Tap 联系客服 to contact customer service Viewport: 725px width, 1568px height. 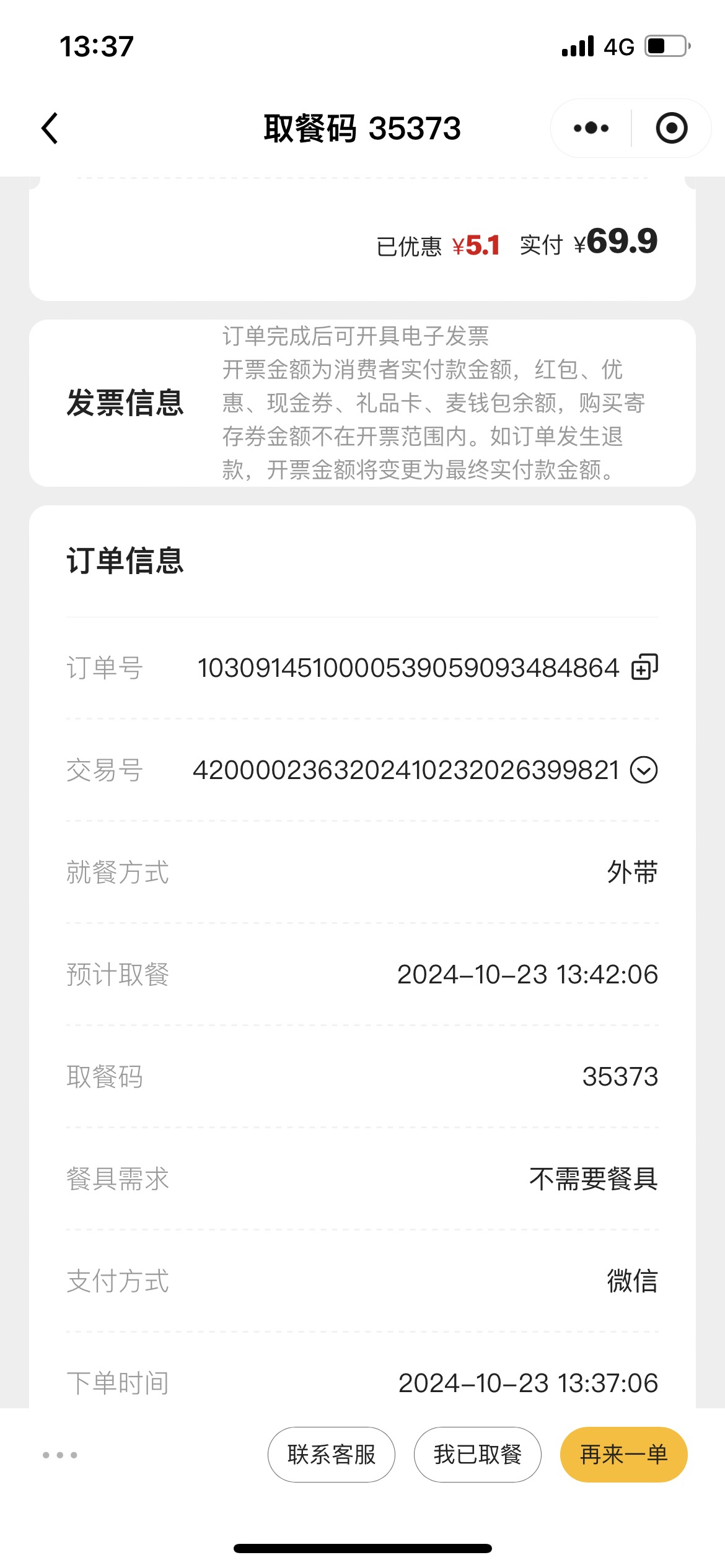click(x=332, y=1455)
